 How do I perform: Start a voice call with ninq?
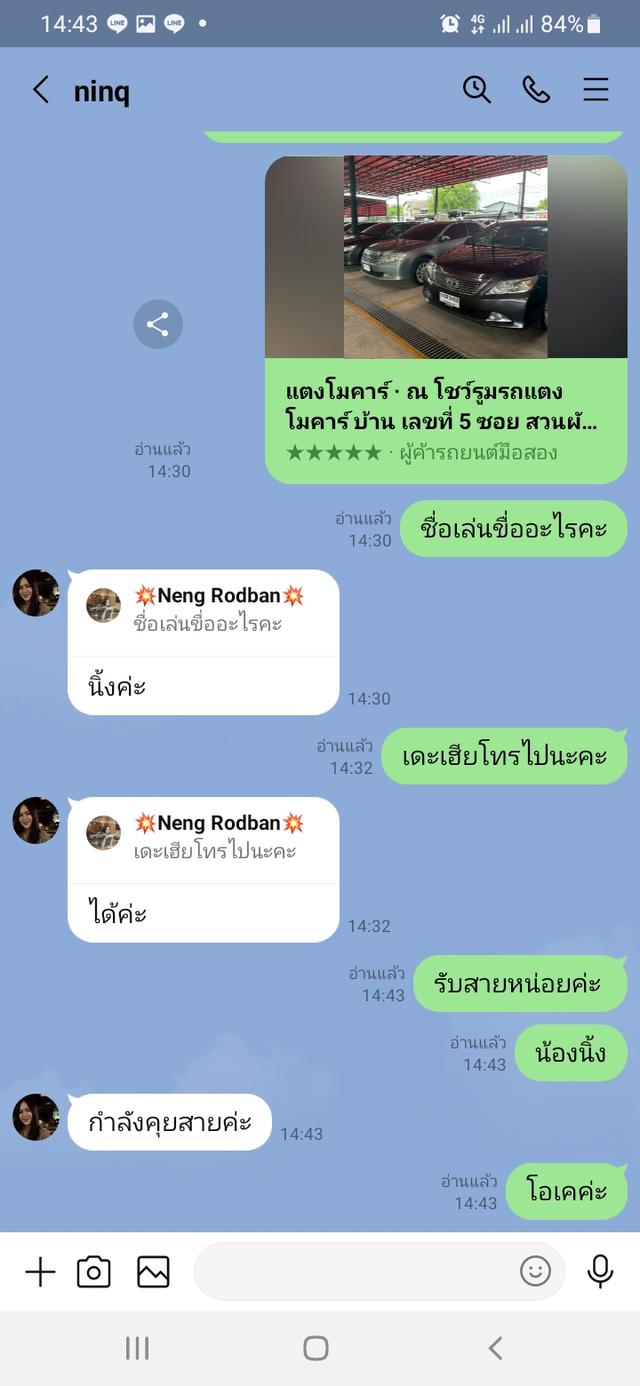point(536,90)
